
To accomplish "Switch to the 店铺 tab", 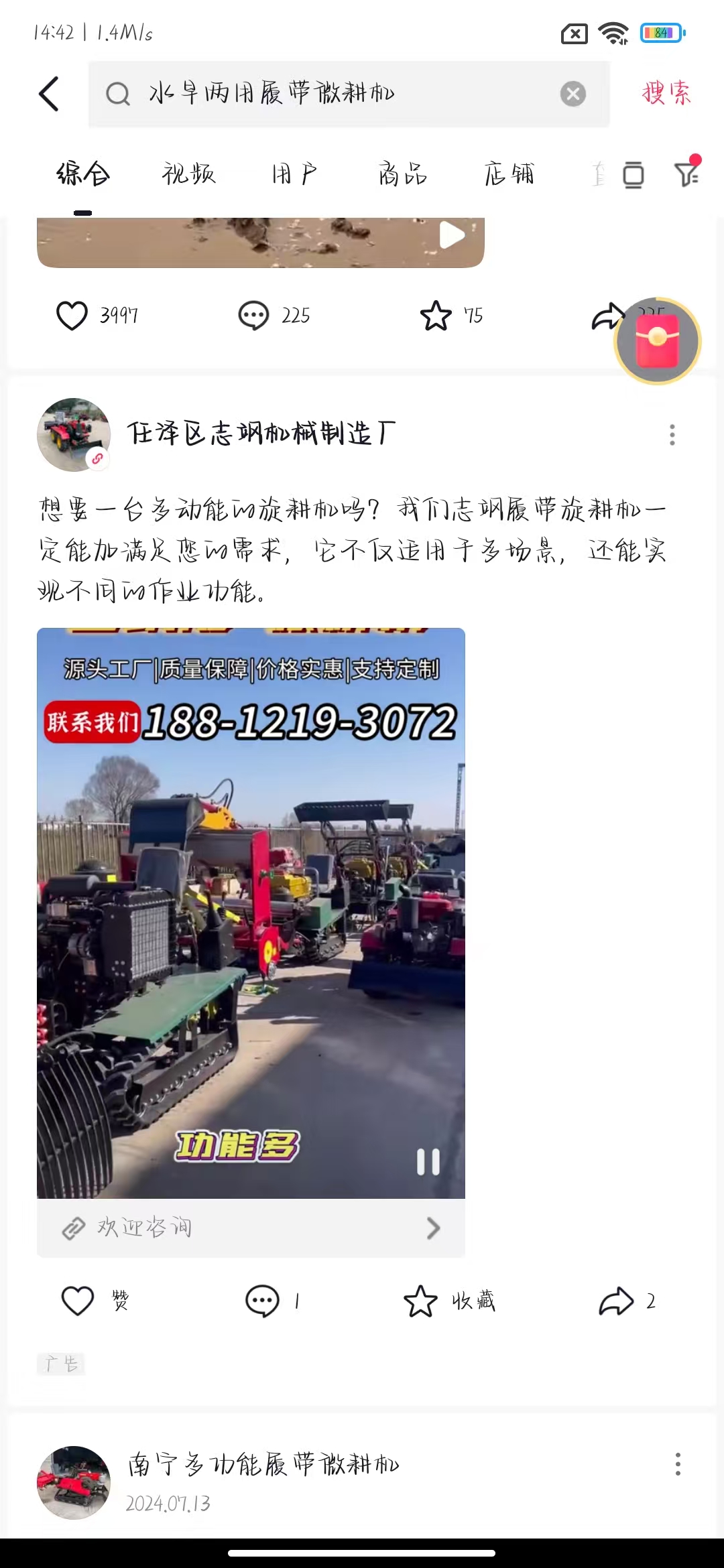I will coord(509,174).
